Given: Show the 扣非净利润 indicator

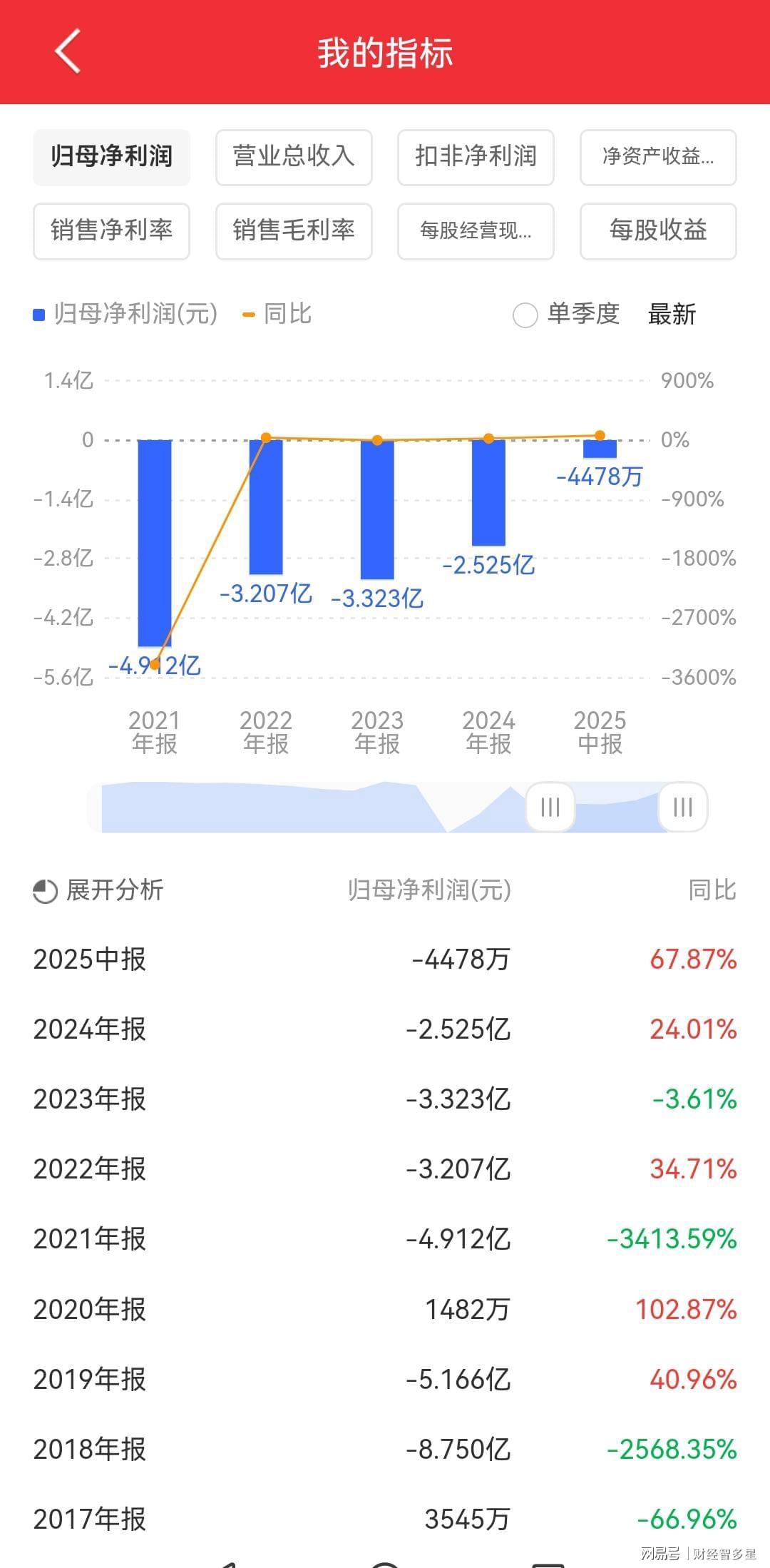Looking at the screenshot, I should (476, 157).
